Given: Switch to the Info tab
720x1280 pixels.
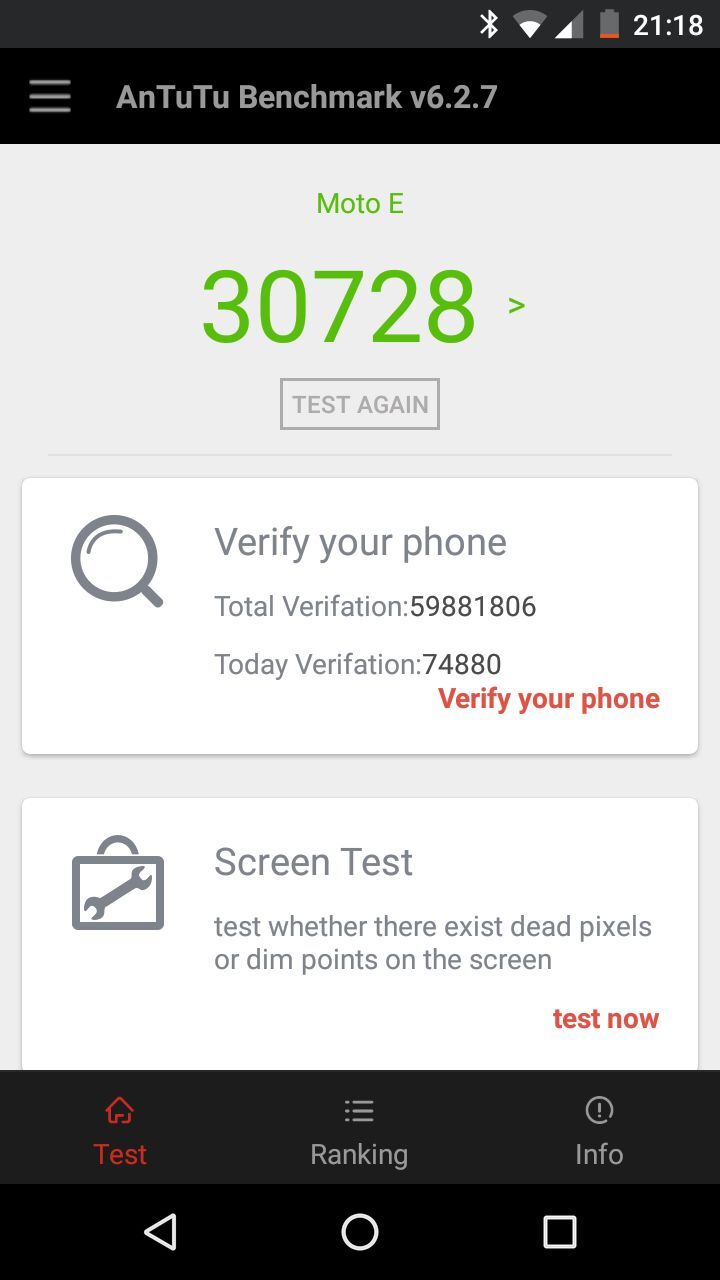Looking at the screenshot, I should click(x=598, y=1154).
